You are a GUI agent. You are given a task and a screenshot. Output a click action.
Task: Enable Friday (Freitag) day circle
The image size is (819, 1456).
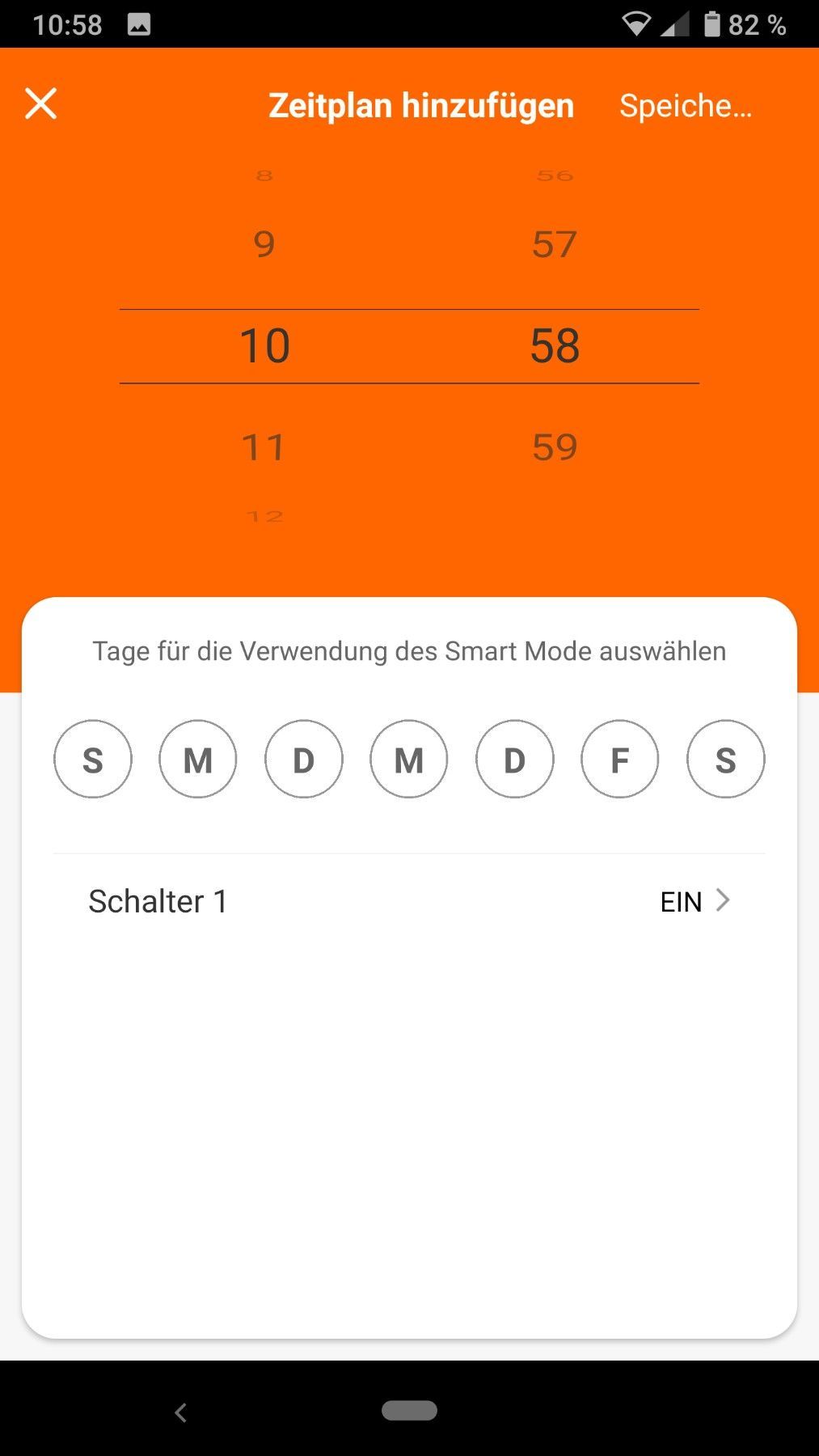click(x=620, y=760)
